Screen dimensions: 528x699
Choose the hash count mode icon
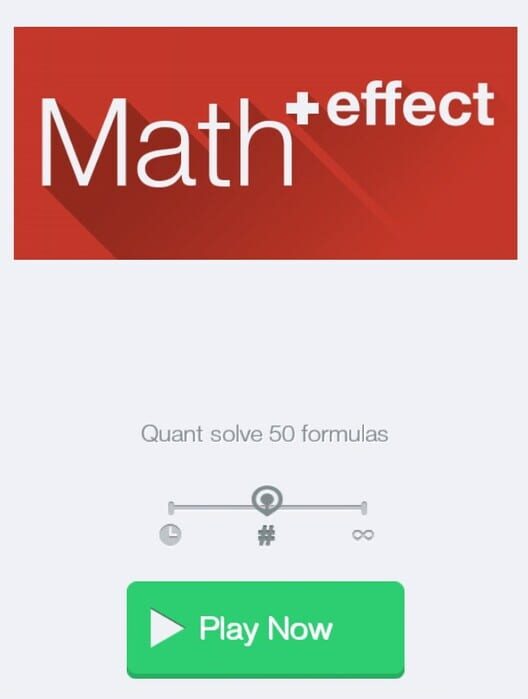tap(266, 535)
